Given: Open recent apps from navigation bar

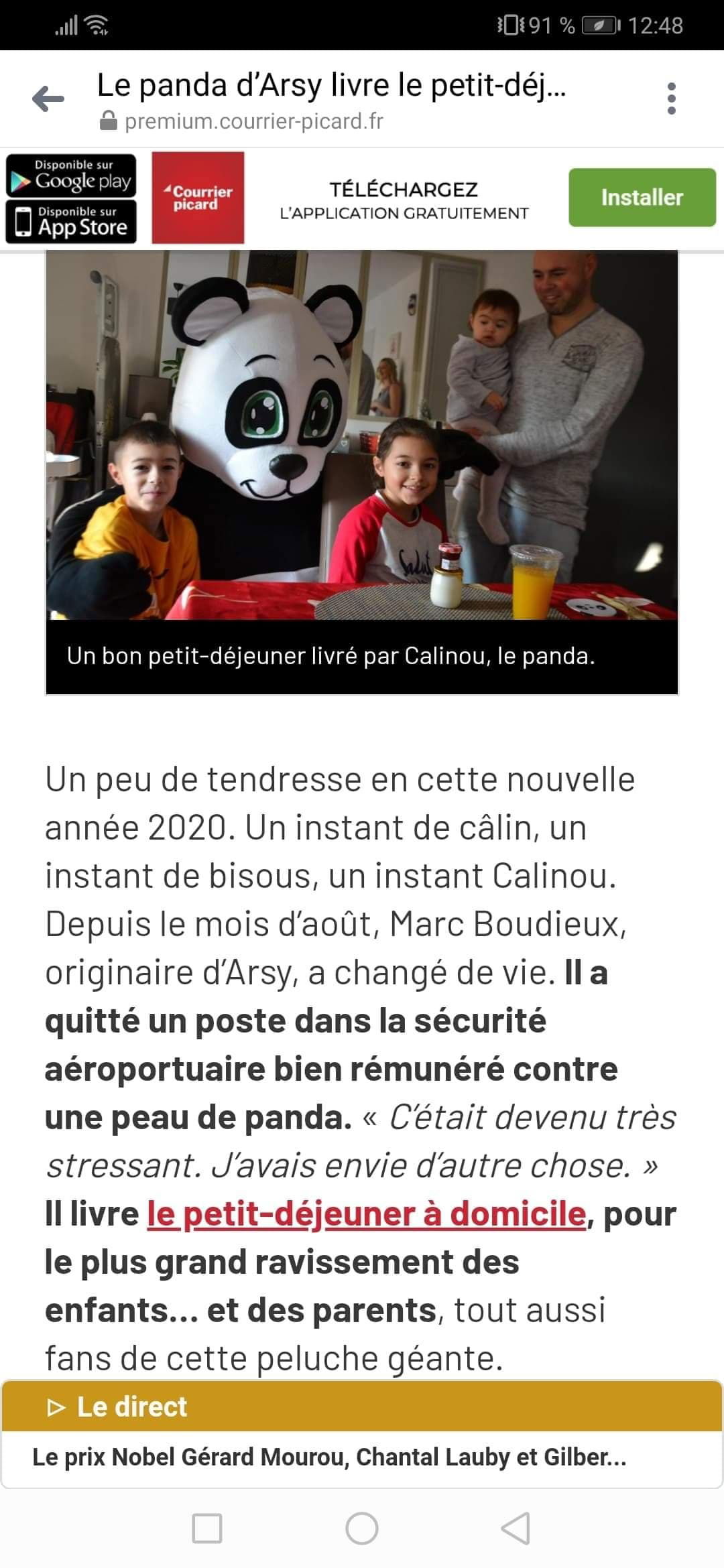Looking at the screenshot, I should (x=207, y=1528).
